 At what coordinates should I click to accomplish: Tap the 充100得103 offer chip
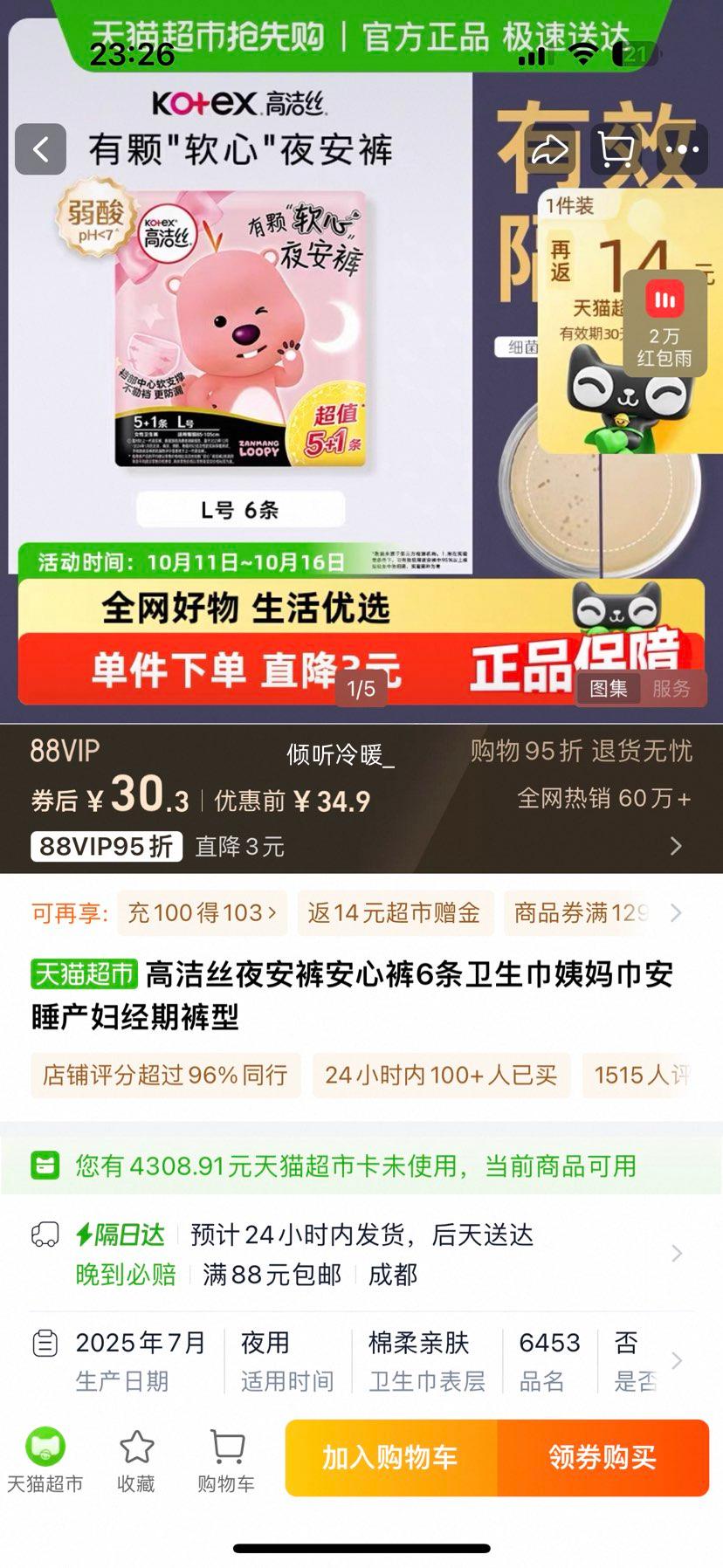[203, 913]
